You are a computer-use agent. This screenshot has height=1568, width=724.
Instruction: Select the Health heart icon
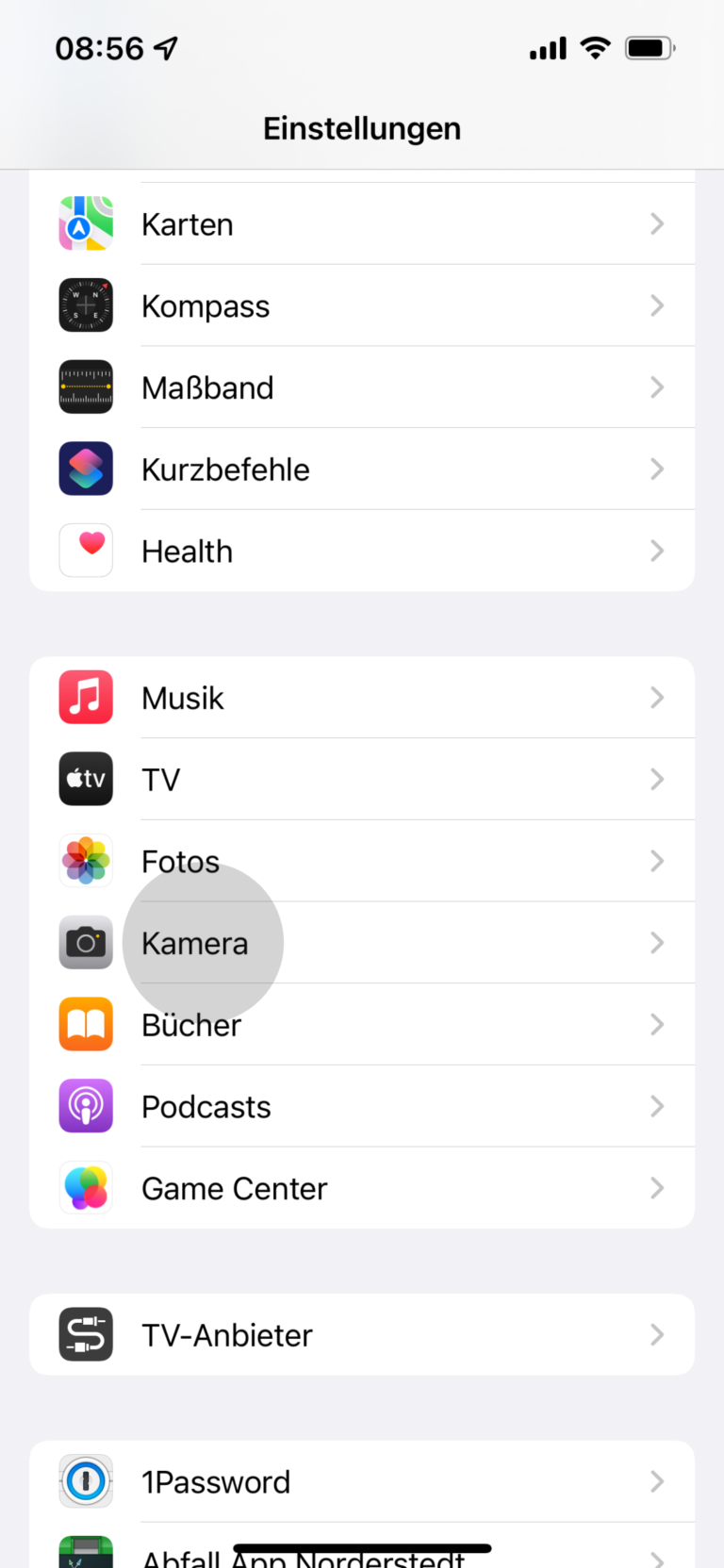pos(86,551)
